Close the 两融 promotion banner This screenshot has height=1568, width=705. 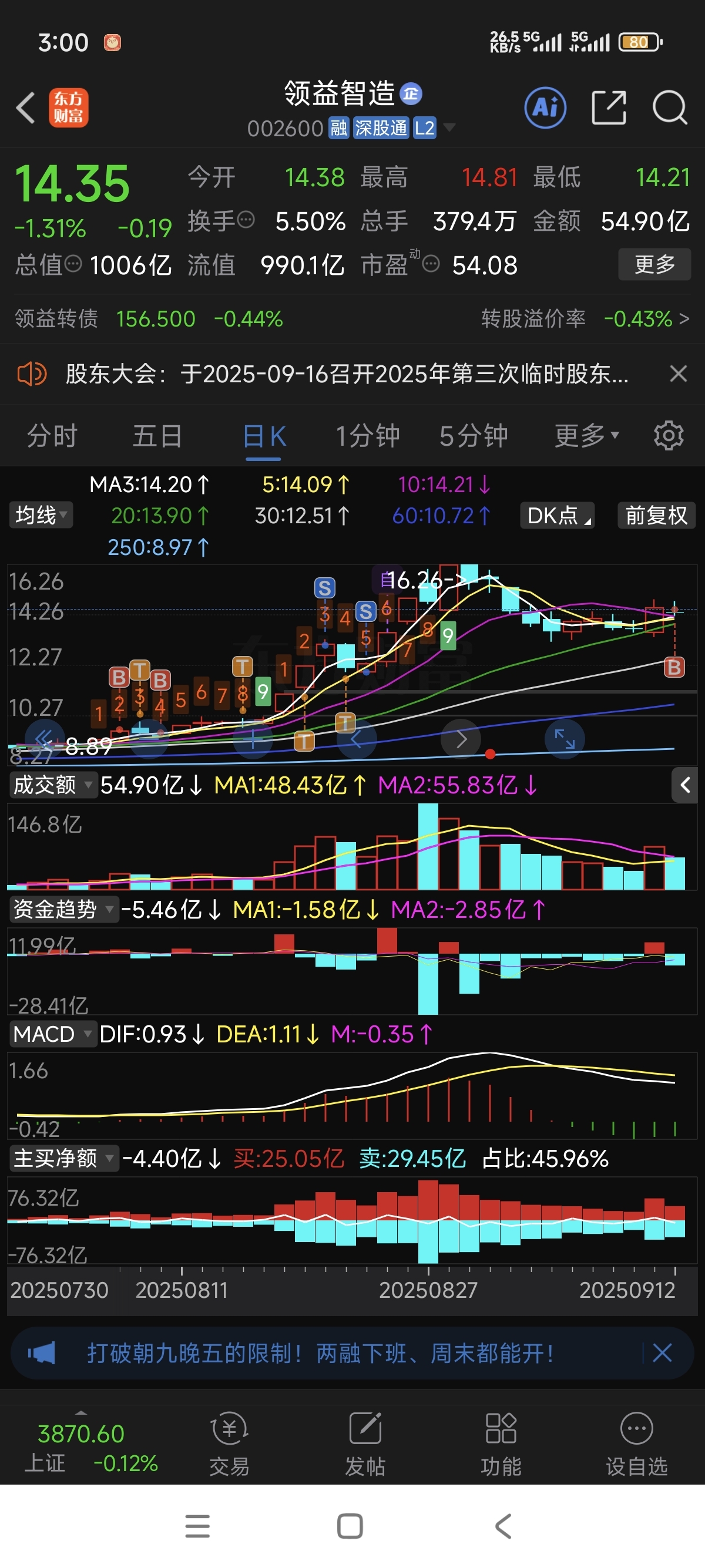662,1353
